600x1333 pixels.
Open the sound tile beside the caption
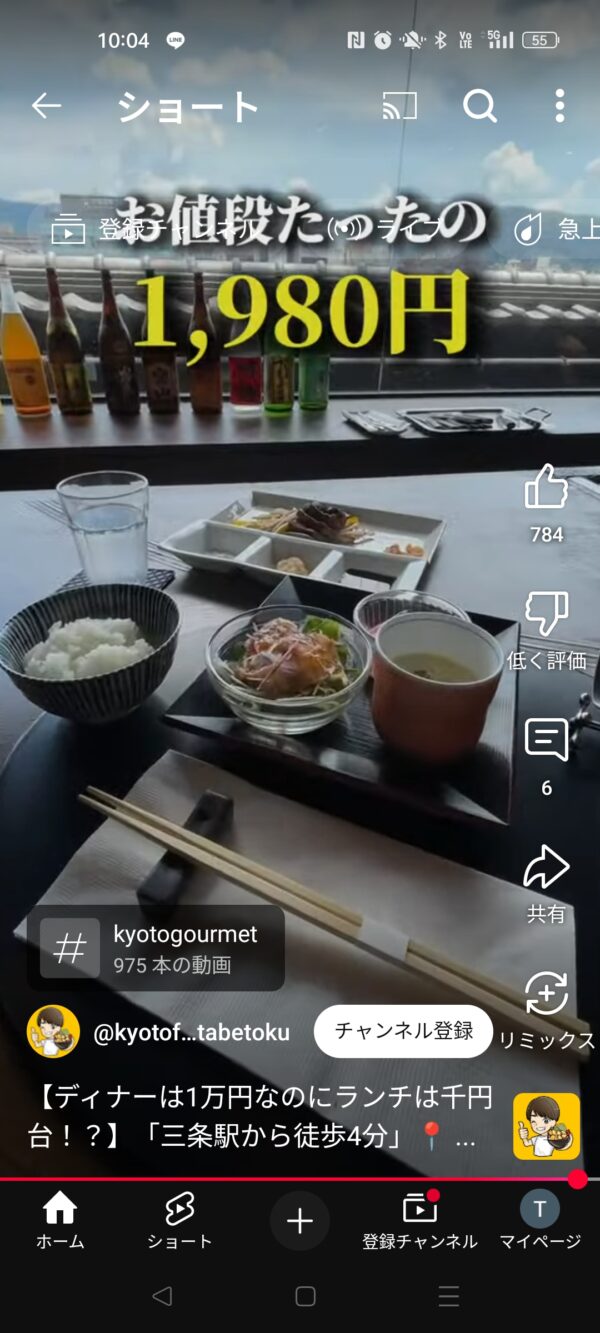[546, 1126]
